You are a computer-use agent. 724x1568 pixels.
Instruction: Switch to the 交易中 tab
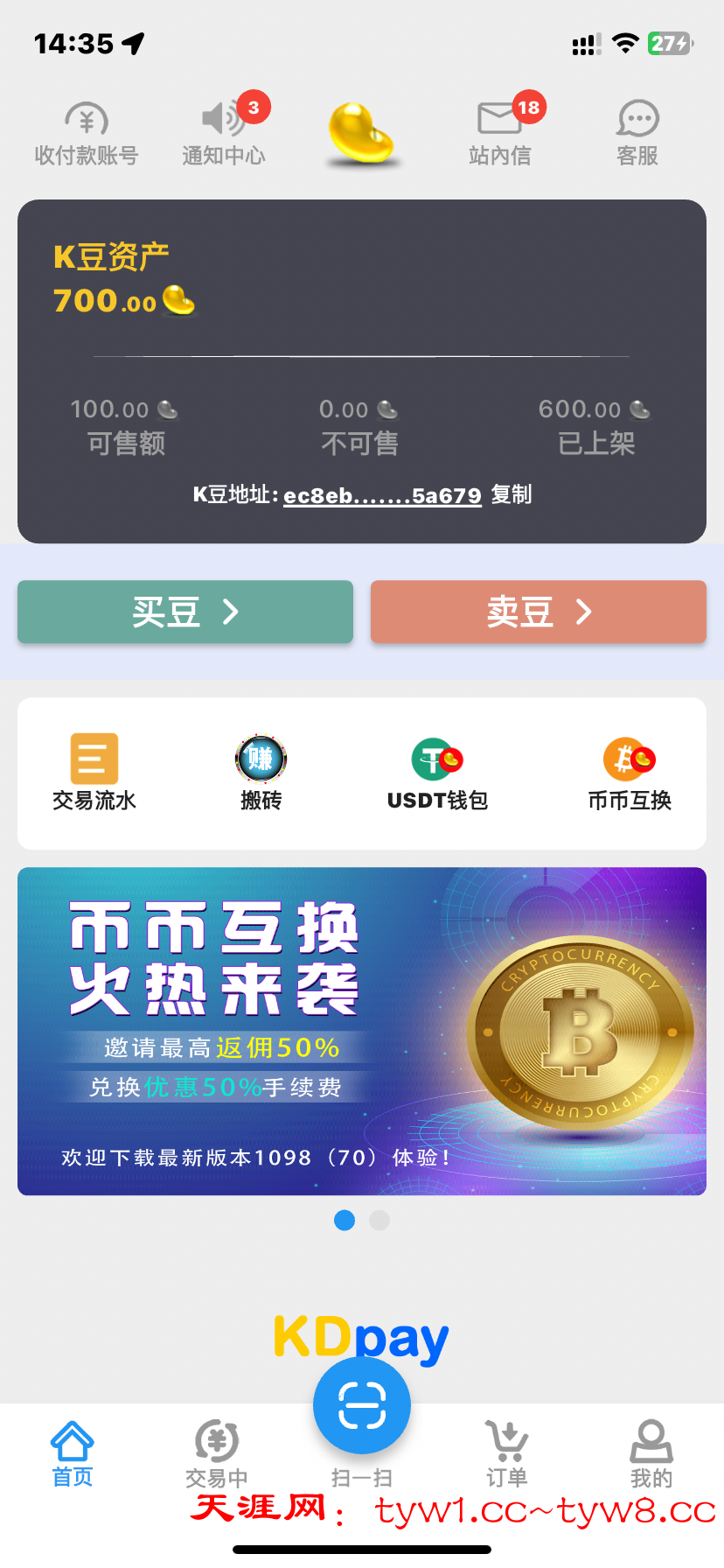pos(217,1453)
